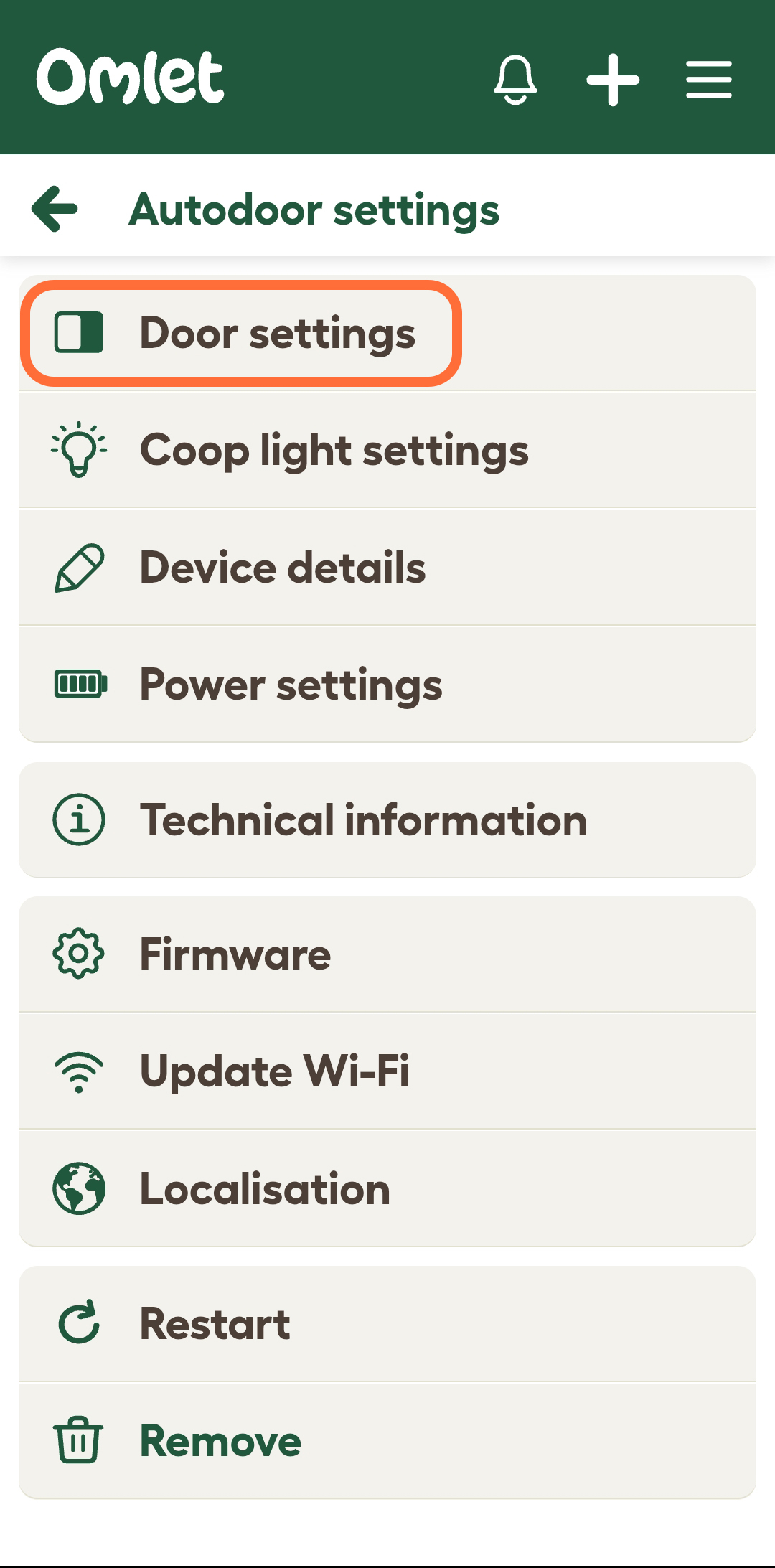The width and height of the screenshot is (775, 1568).
Task: Open the notifications bell
Action: [515, 80]
